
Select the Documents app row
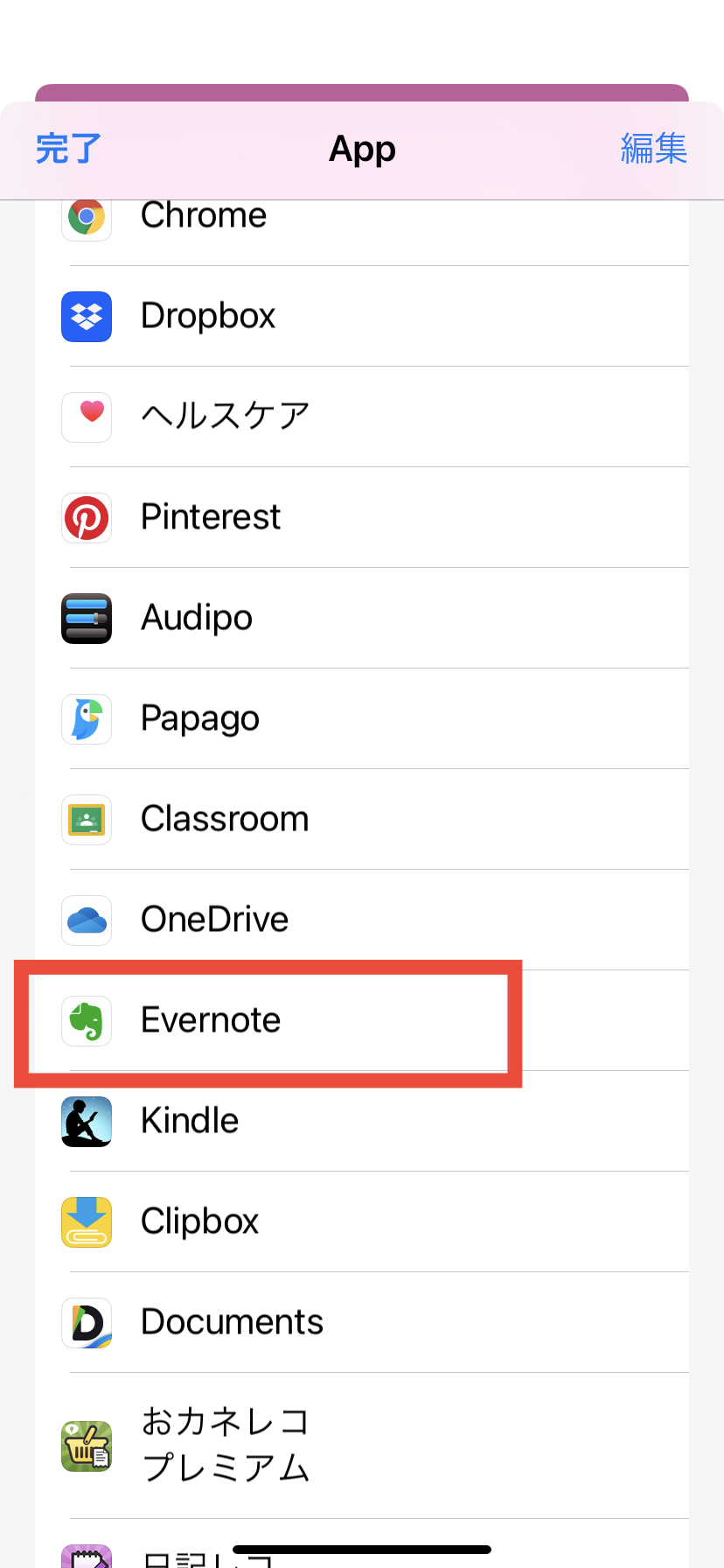232,1322
